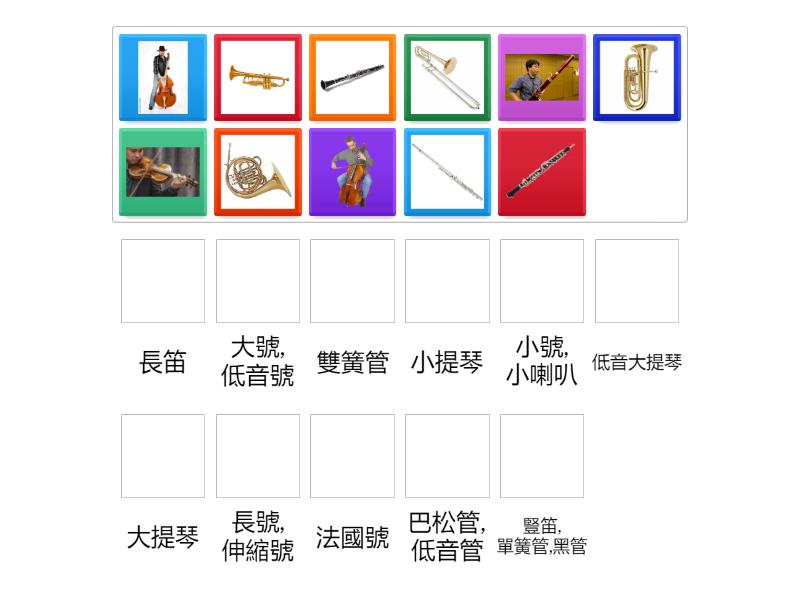Image resolution: width=800 pixels, height=600 pixels.
Task: Tap the empty slot above 雙簧管
Action: tap(352, 281)
